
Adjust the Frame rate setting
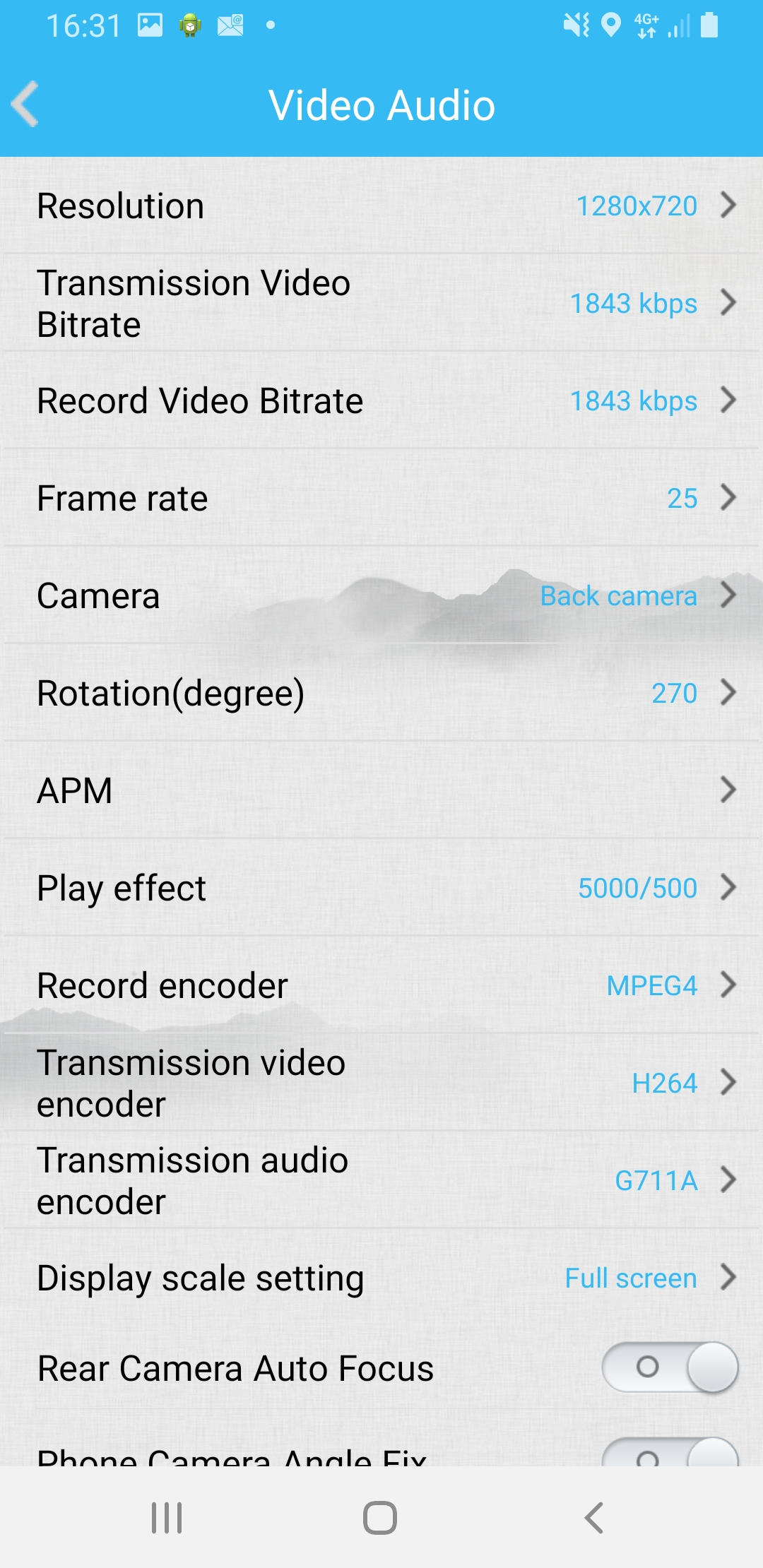(x=381, y=499)
